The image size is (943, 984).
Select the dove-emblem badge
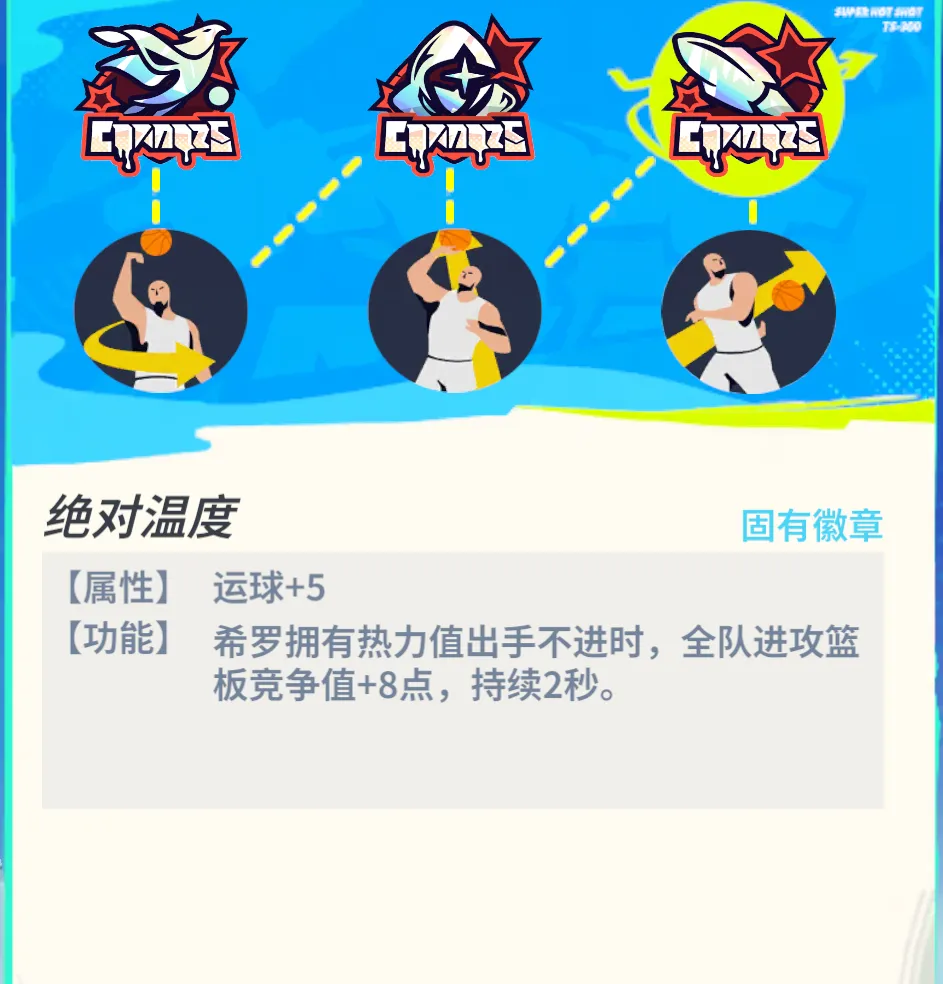click(158, 95)
